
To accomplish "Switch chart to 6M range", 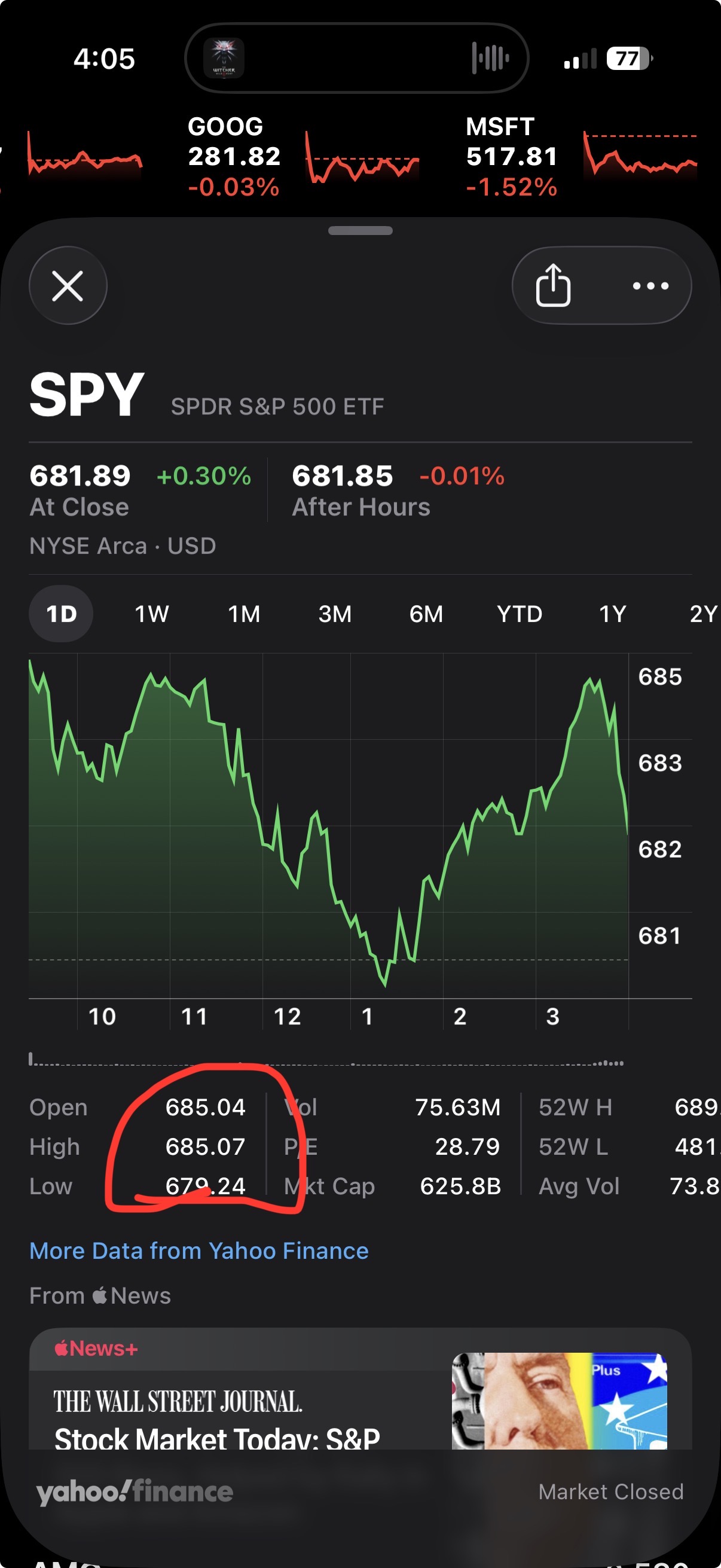I will click(x=426, y=614).
